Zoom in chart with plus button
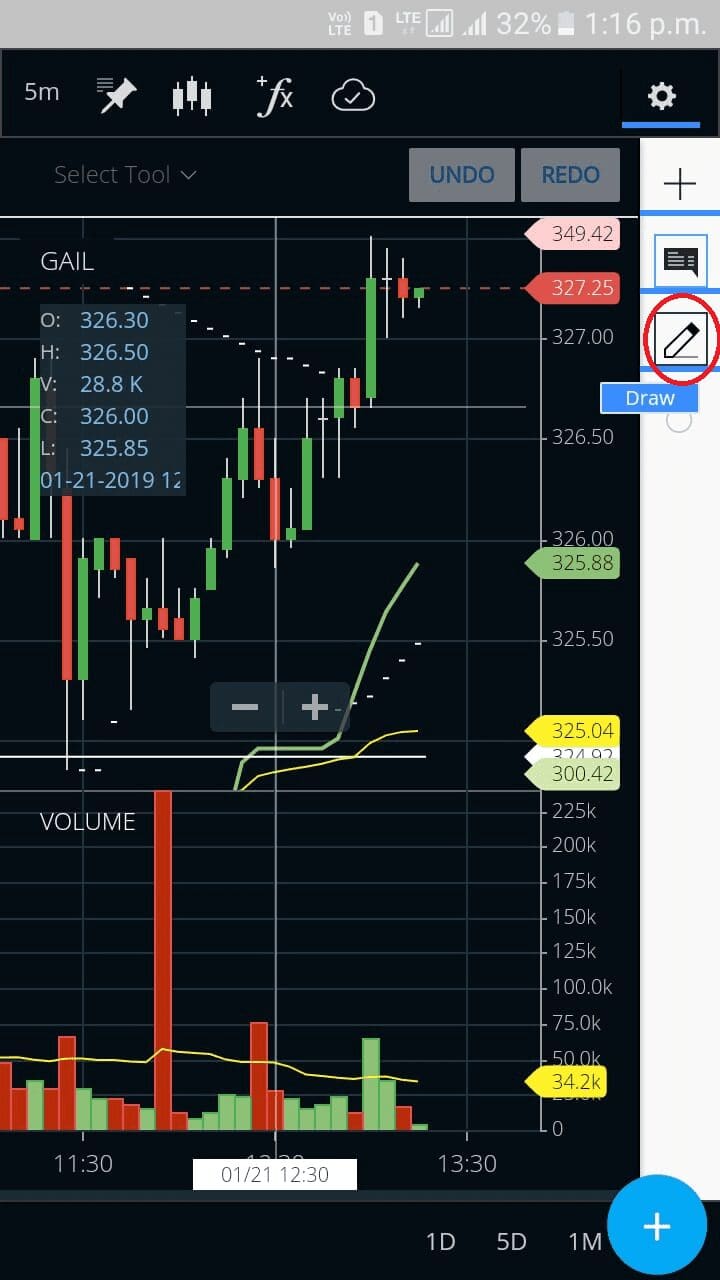The width and height of the screenshot is (720, 1280). point(315,708)
